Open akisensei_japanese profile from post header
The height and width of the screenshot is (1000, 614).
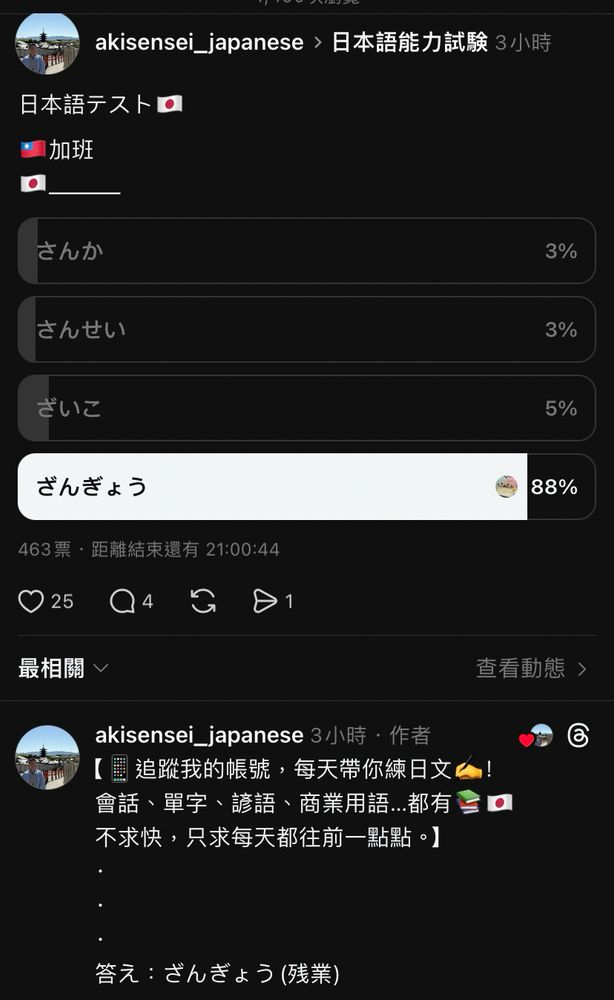tap(199, 42)
